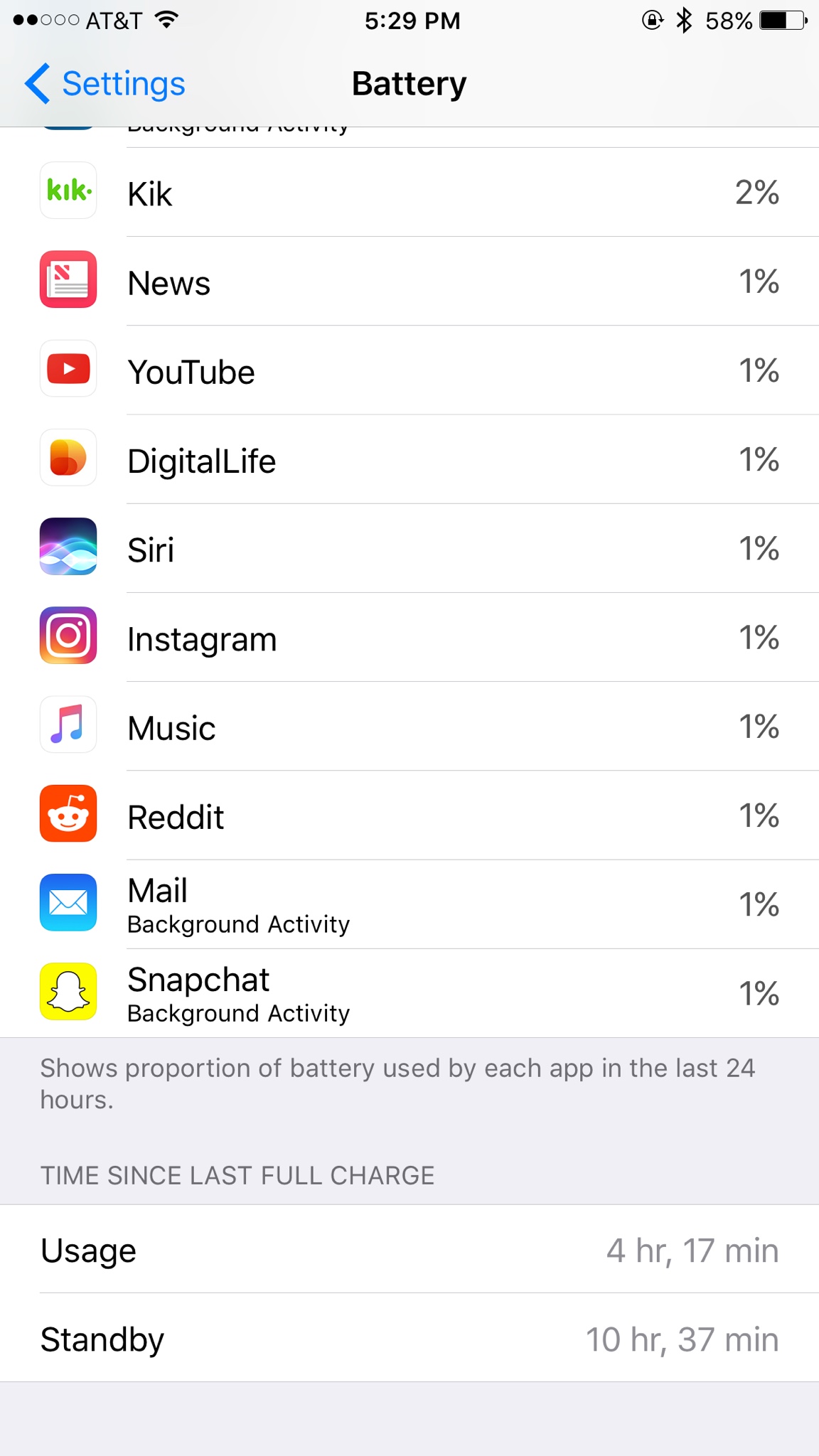819x1456 pixels.
Task: Tap the Kik battery usage row
Action: tap(409, 193)
